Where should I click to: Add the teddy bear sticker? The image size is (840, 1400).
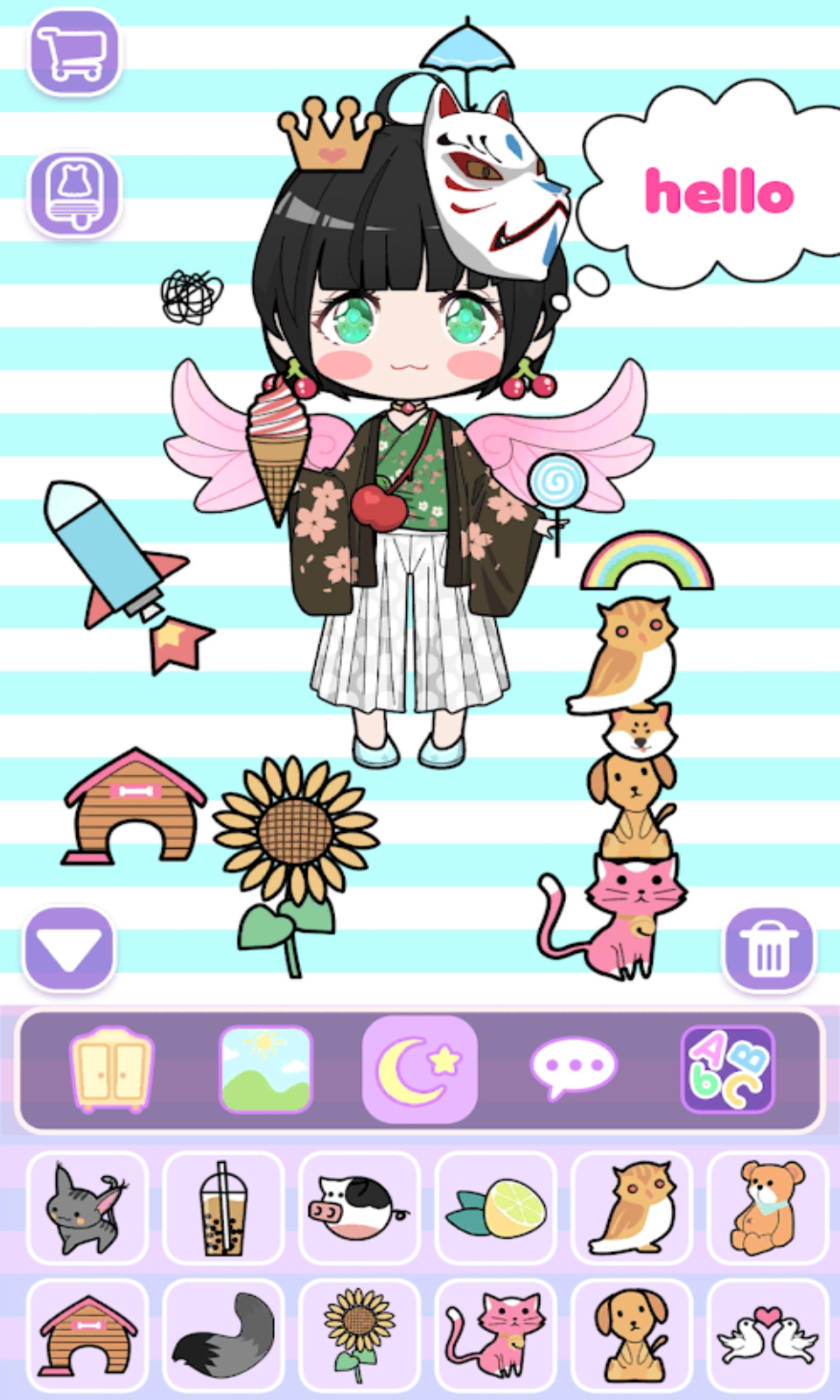(767, 1208)
